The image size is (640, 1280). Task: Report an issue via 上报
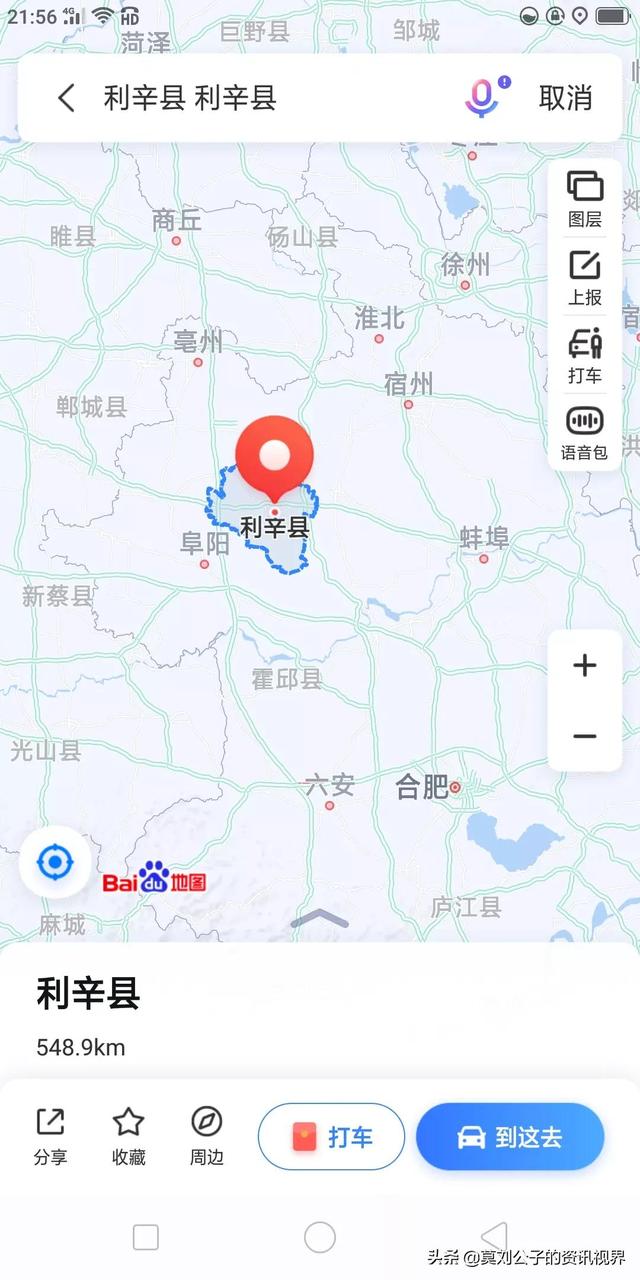[585, 278]
